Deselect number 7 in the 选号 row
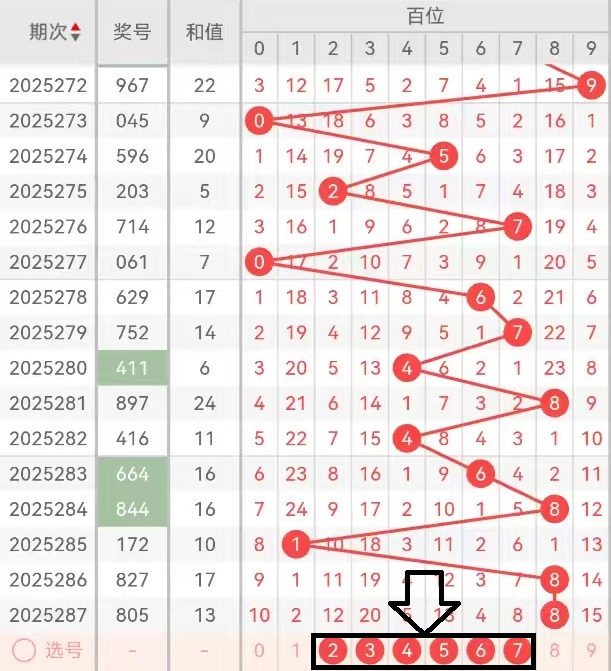Image resolution: width=611 pixels, height=671 pixels. coord(517,652)
